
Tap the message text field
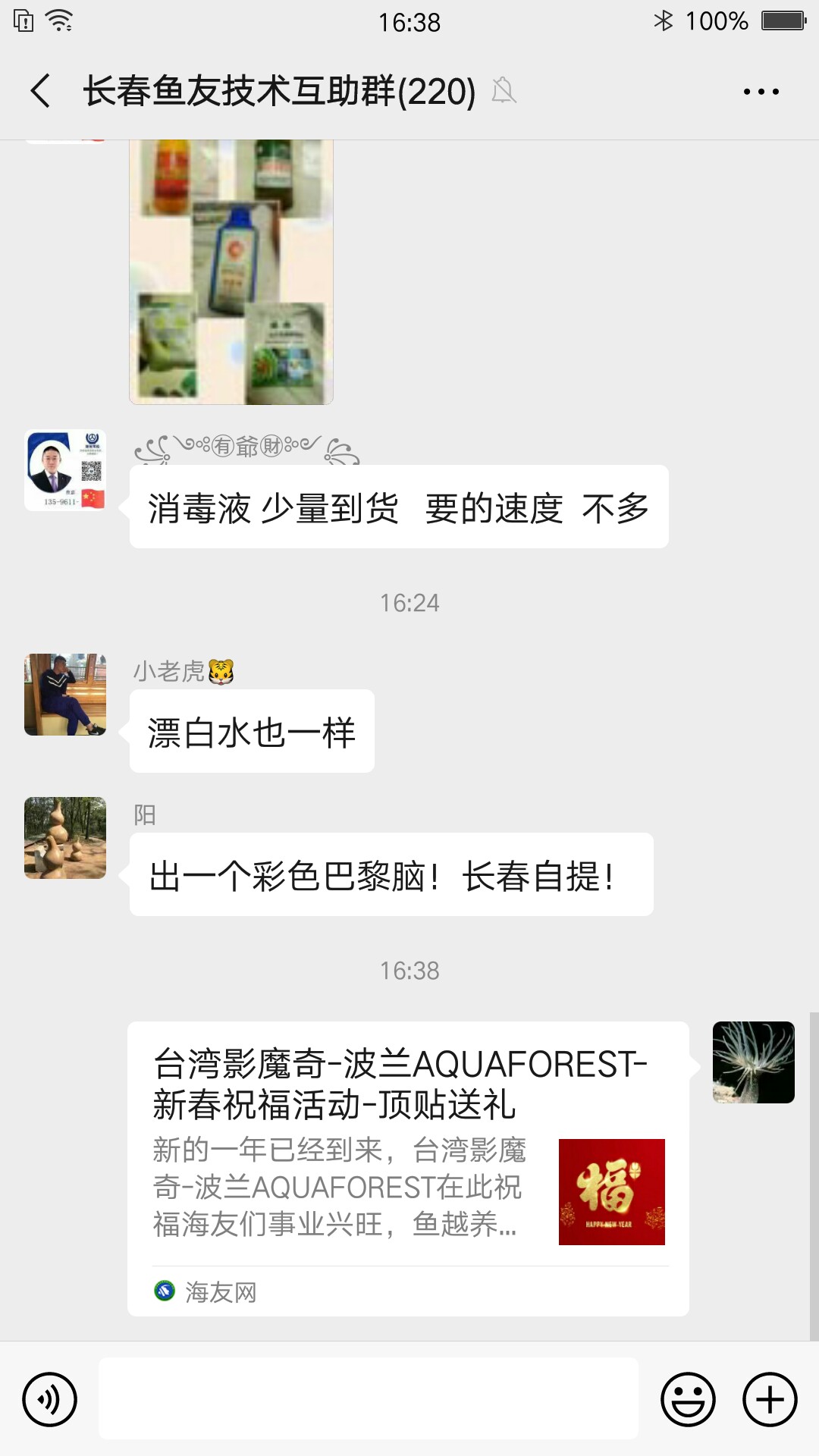tap(369, 1399)
